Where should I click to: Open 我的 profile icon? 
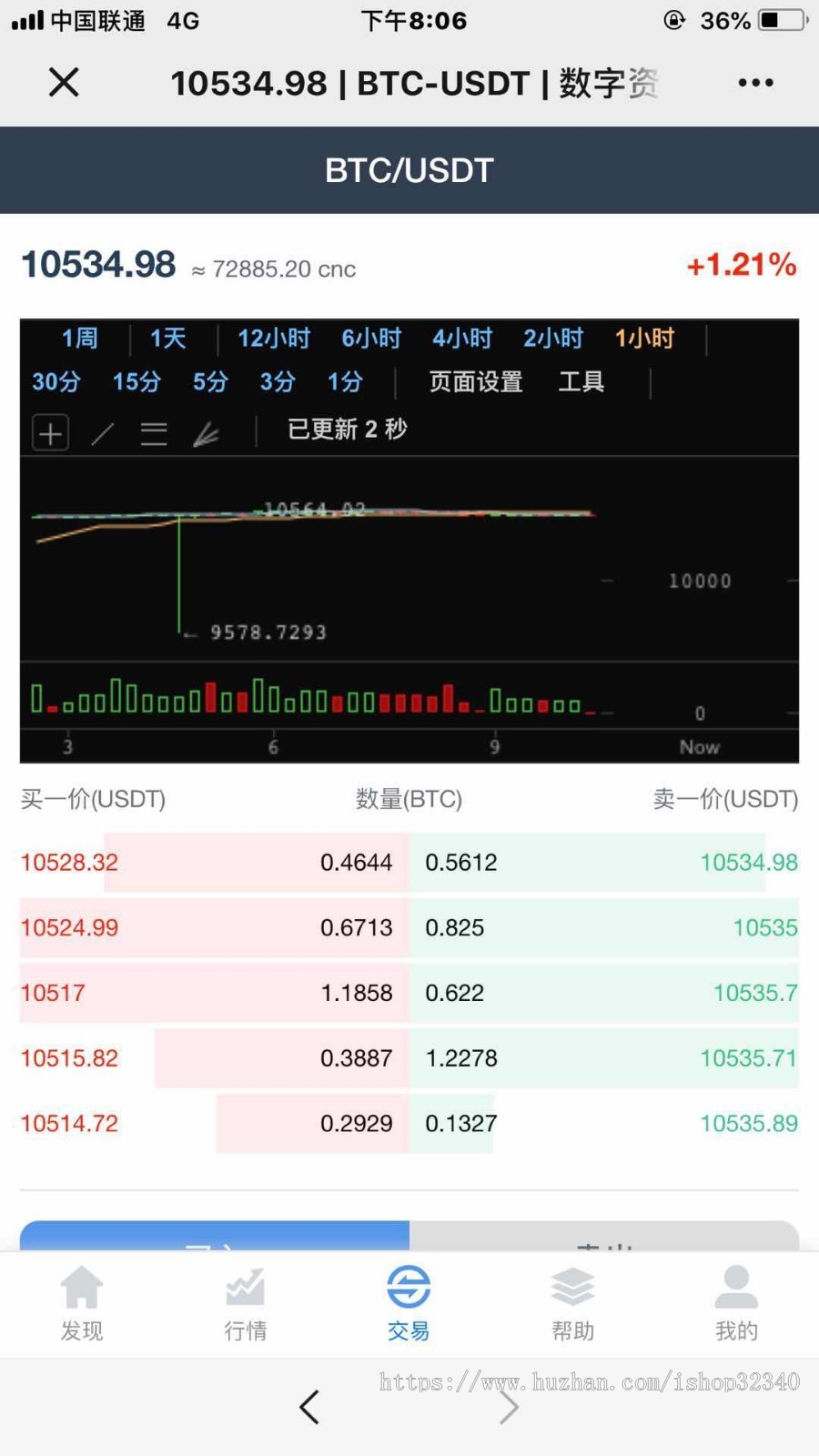[x=735, y=1303]
